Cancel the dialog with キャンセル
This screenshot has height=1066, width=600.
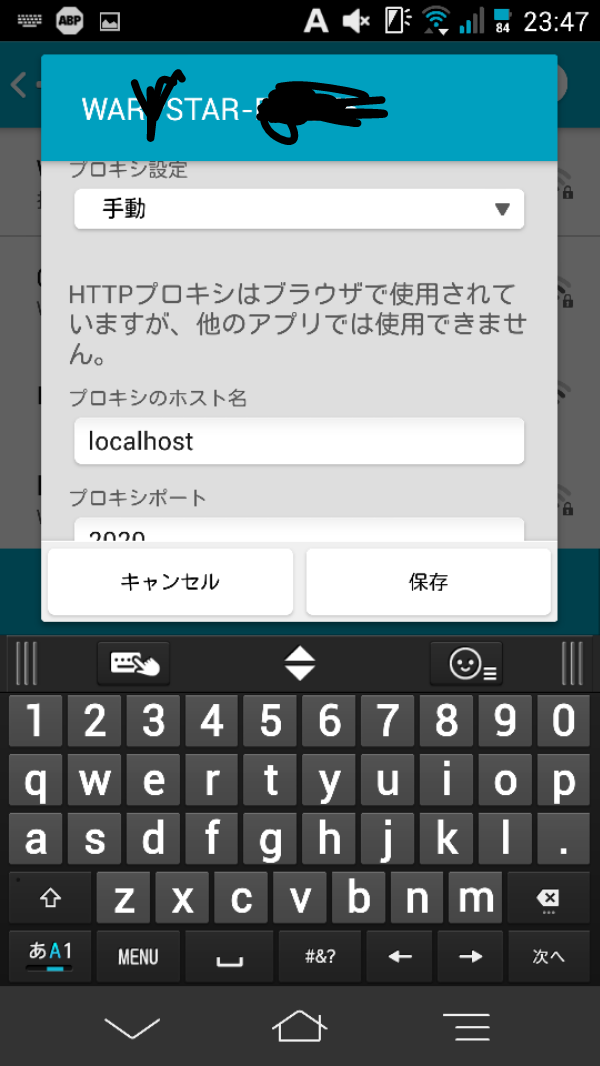coord(170,582)
